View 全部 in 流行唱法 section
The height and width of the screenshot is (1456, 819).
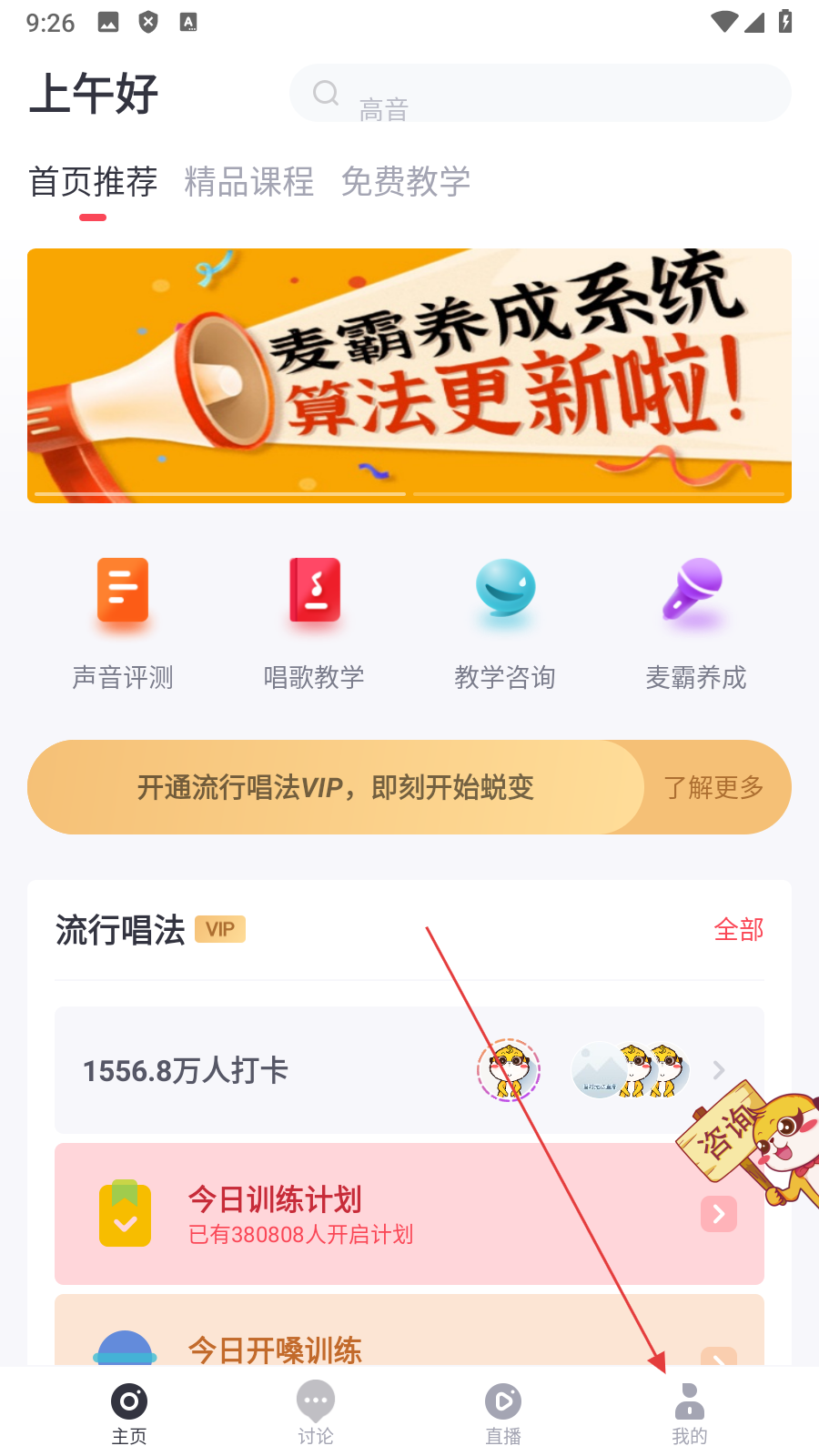click(738, 929)
